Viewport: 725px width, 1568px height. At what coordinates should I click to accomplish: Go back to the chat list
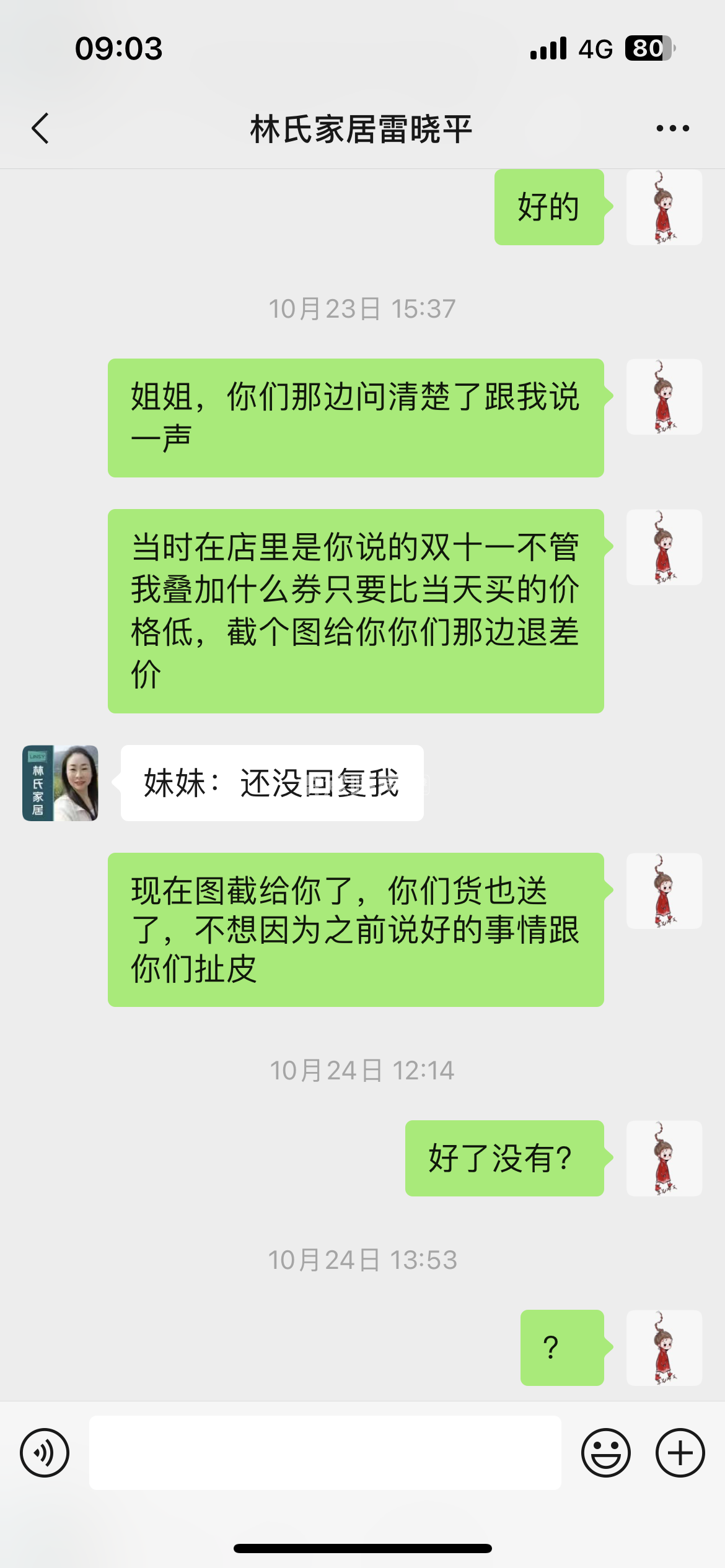coord(40,129)
